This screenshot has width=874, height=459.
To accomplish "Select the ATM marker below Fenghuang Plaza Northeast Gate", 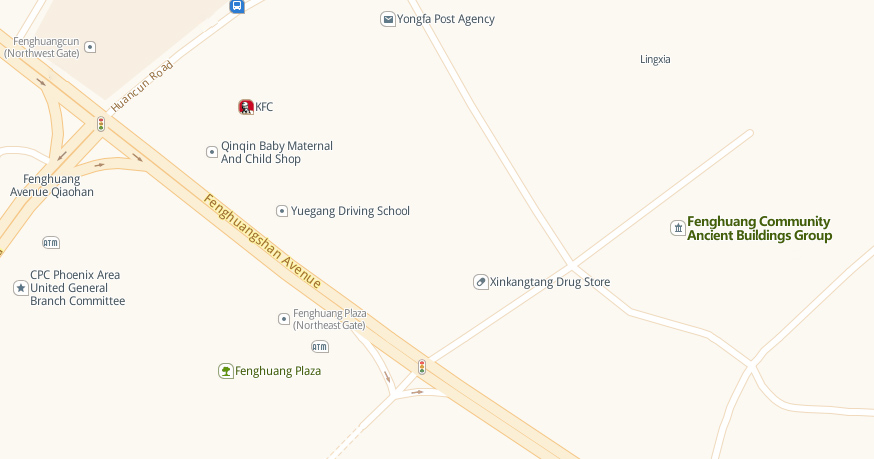I will coord(320,347).
